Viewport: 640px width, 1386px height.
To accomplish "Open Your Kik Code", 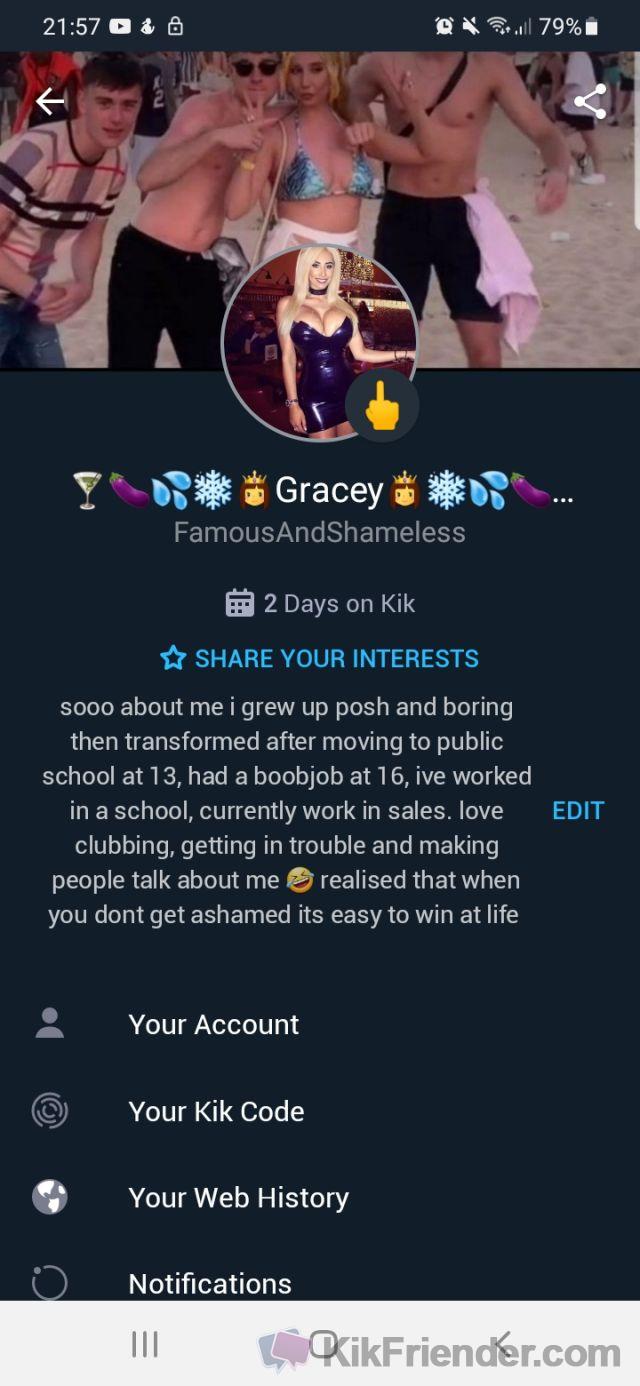I will pos(216,1111).
